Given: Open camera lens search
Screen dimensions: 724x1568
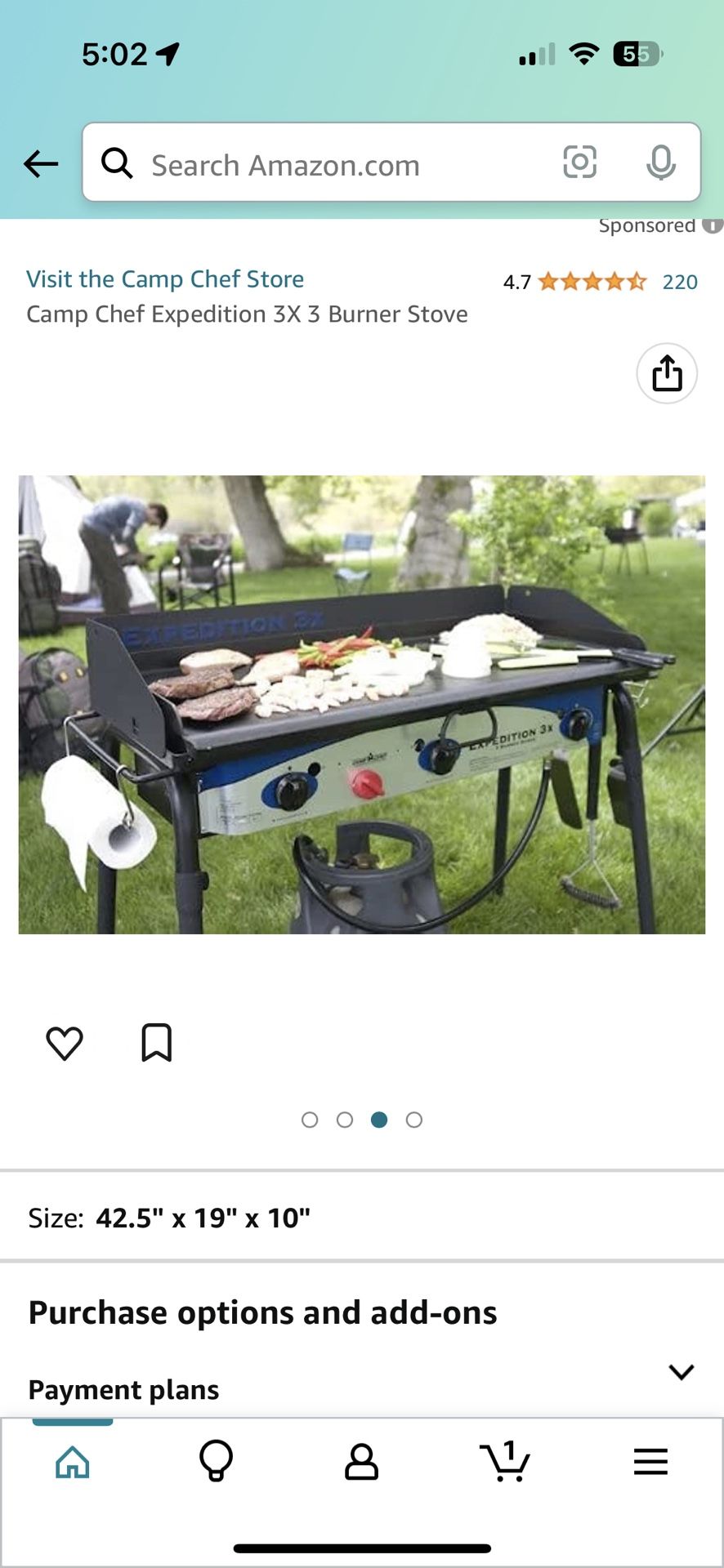Looking at the screenshot, I should [579, 163].
